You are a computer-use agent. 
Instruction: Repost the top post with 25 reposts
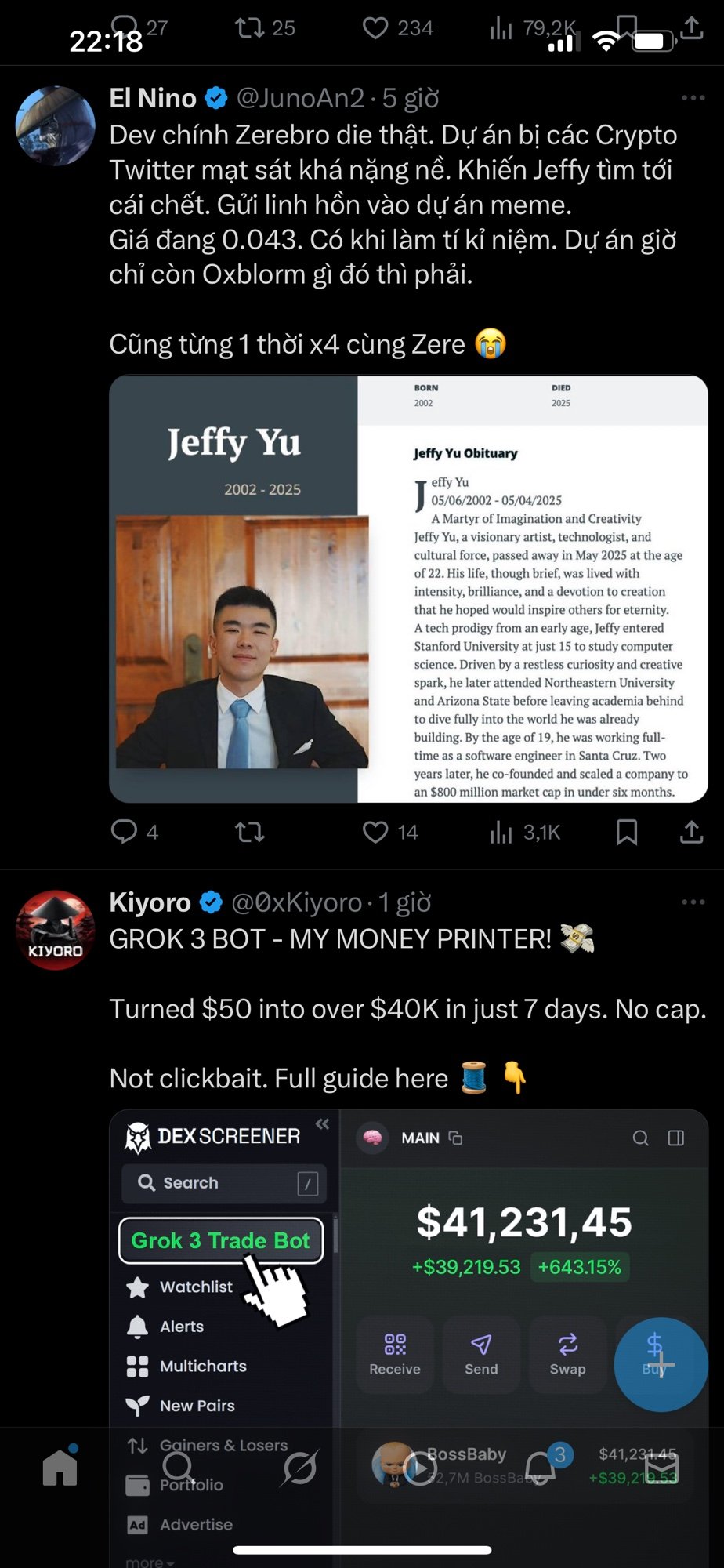click(250, 28)
